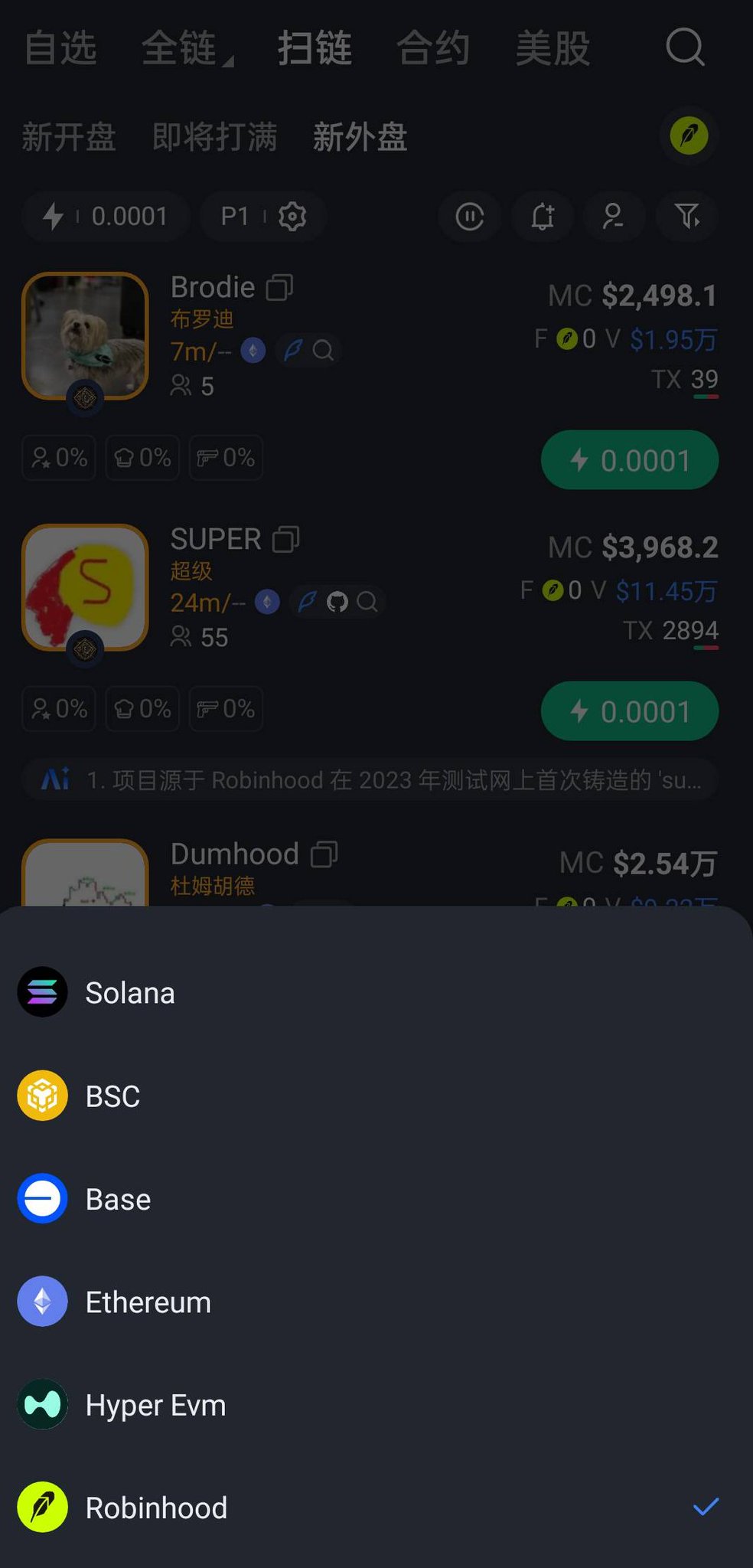Select Solana from the chain list
The width and height of the screenshot is (753, 1568).
376,992
